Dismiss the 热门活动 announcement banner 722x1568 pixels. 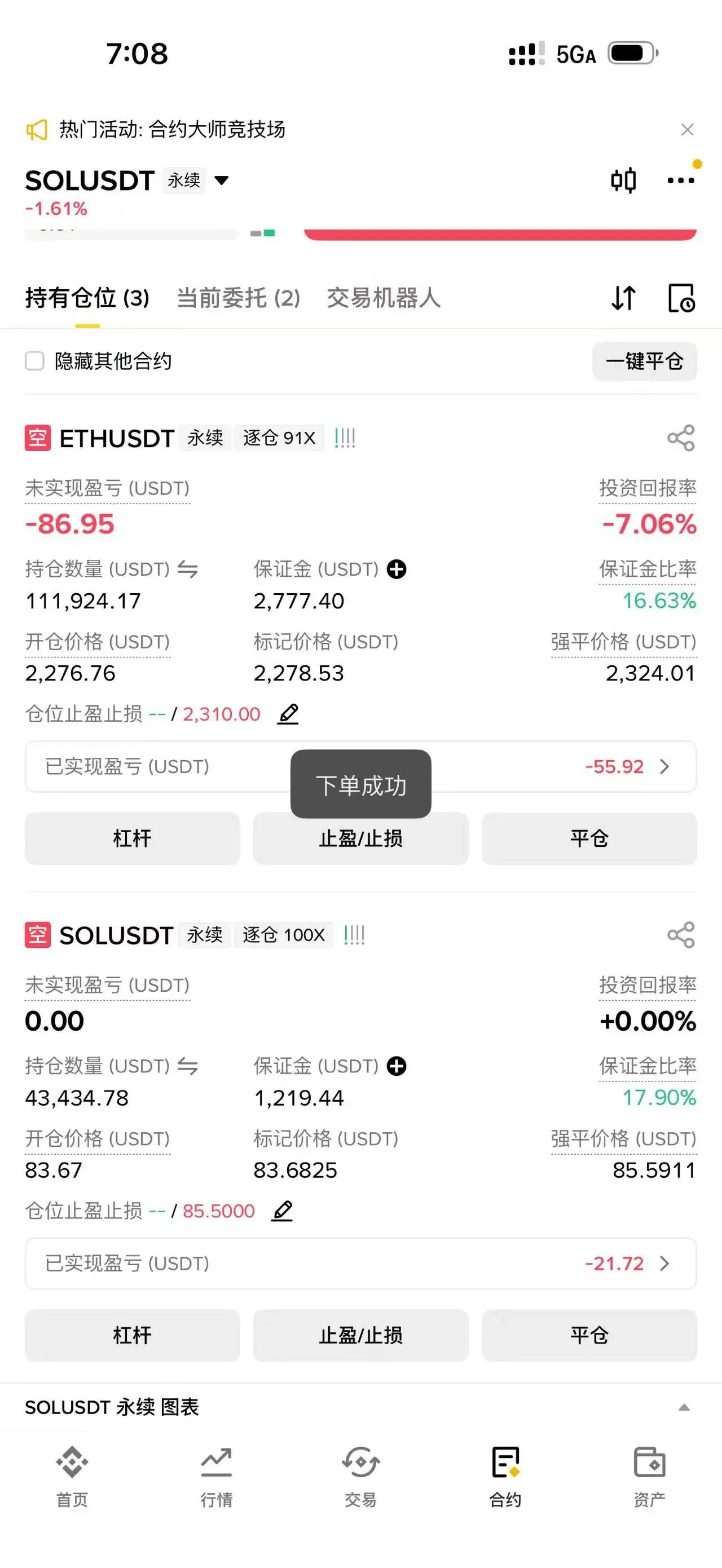click(x=687, y=130)
